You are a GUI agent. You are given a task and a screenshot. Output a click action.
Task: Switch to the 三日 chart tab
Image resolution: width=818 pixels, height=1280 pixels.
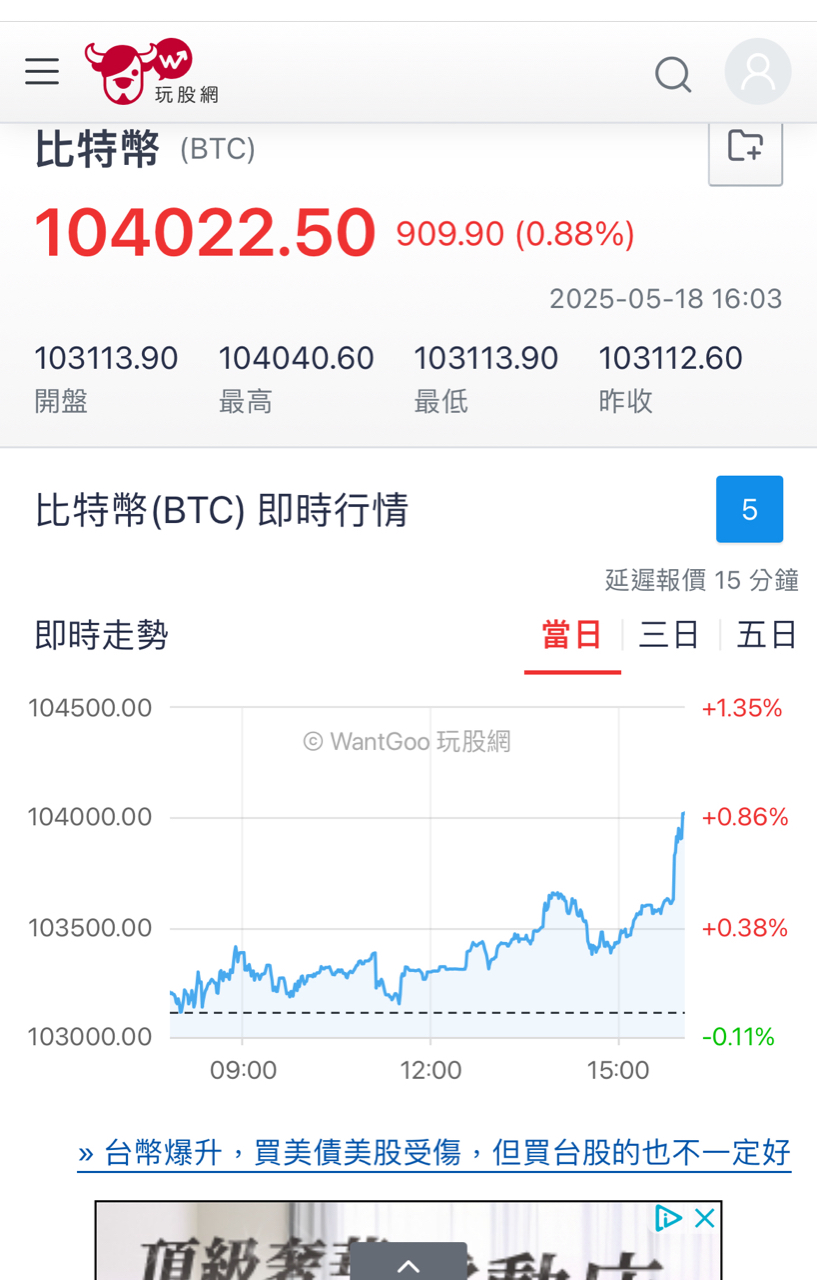click(669, 635)
